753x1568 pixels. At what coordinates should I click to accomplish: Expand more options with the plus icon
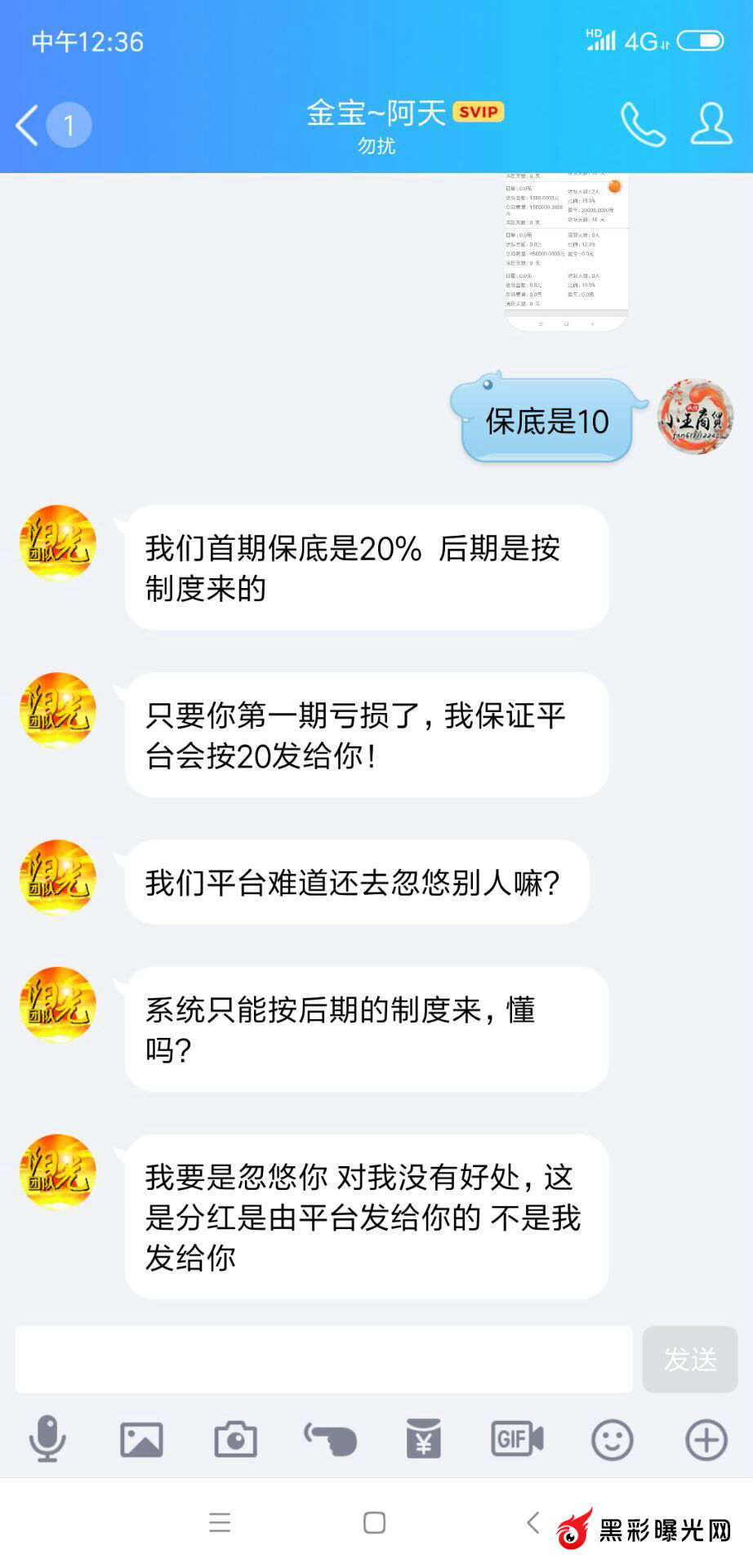coord(706,1439)
